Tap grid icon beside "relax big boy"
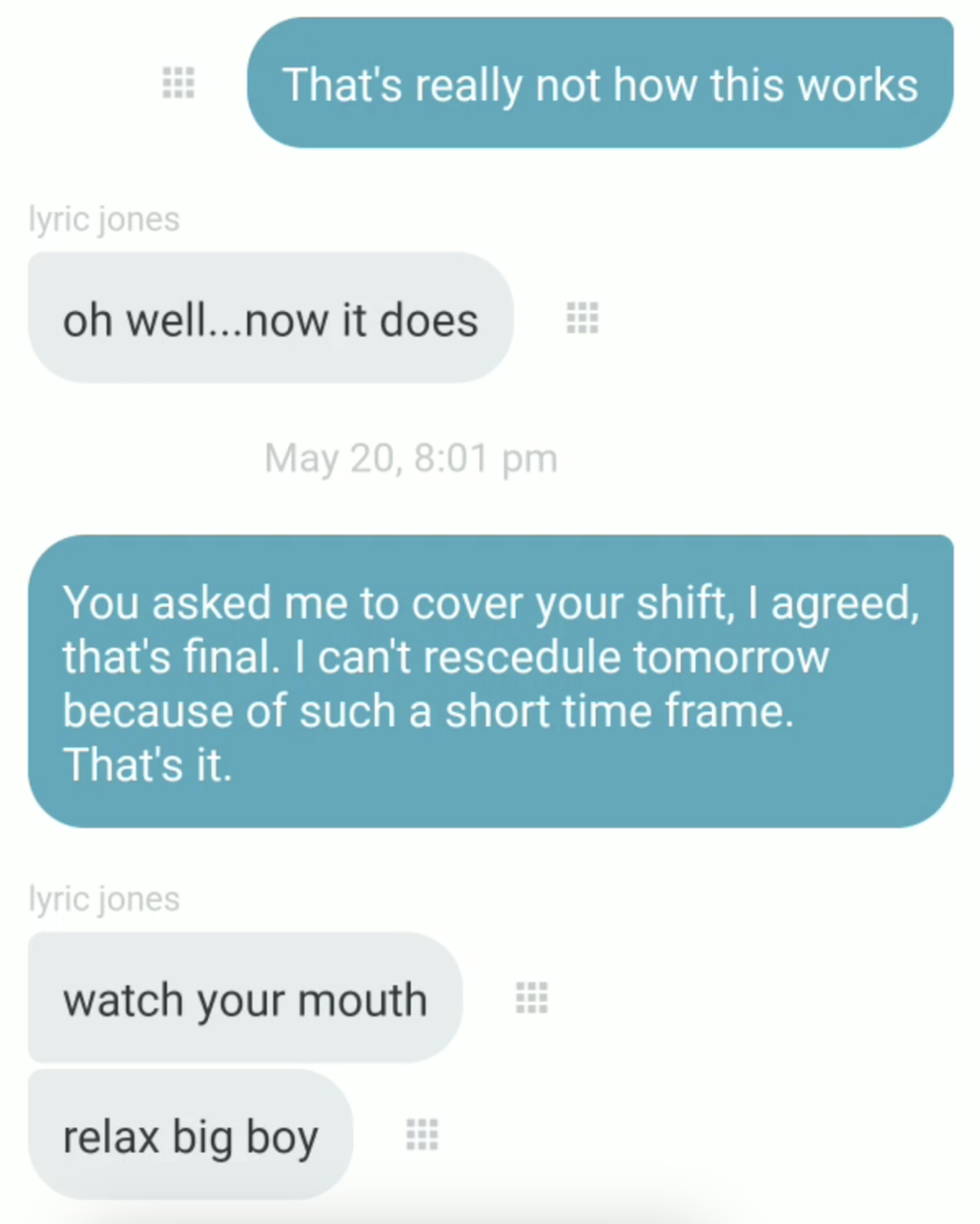The image size is (980, 1224). click(x=422, y=1134)
